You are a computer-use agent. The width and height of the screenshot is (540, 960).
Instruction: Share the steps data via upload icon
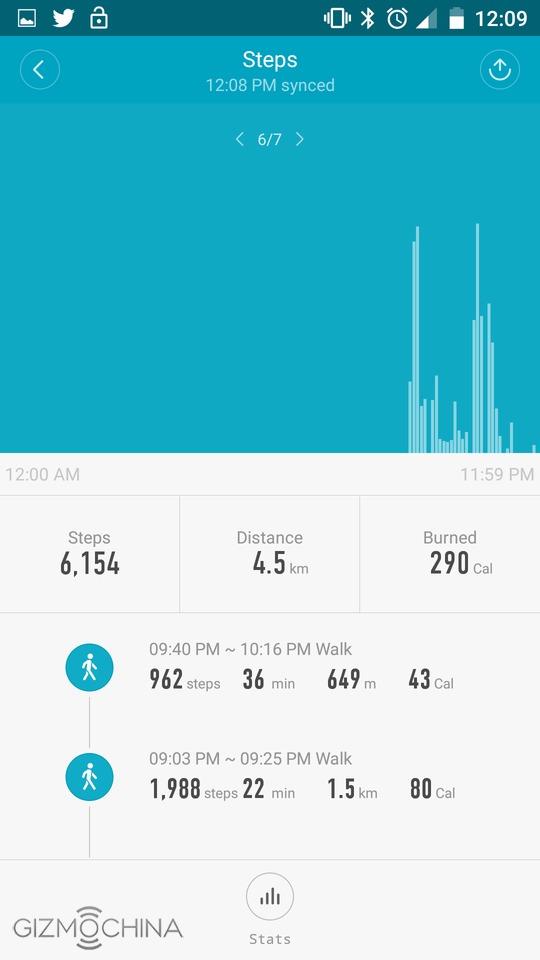(500, 70)
